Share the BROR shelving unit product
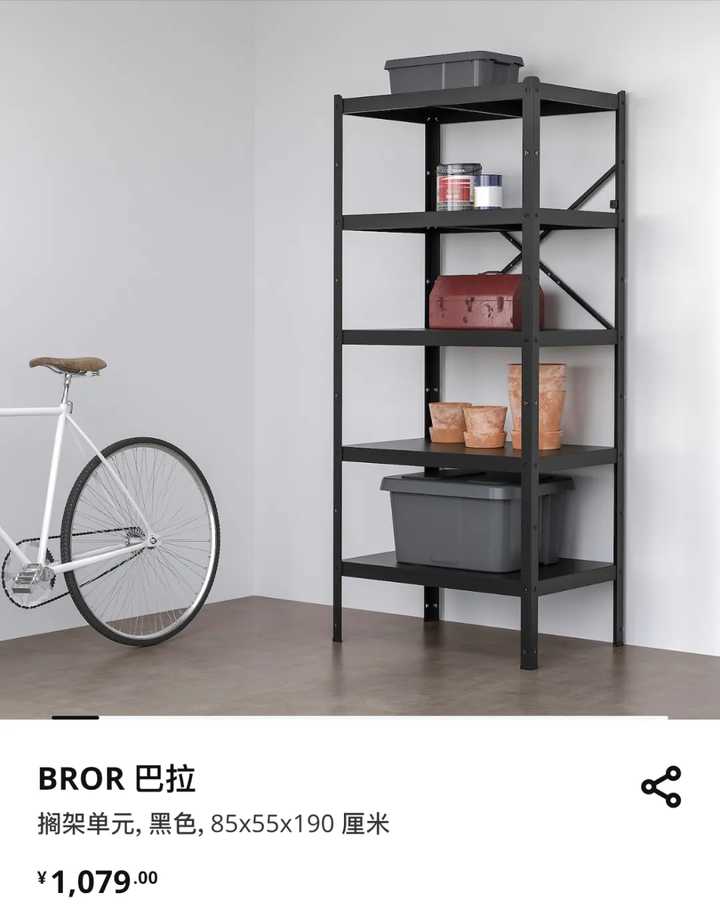720x909 pixels. (661, 787)
